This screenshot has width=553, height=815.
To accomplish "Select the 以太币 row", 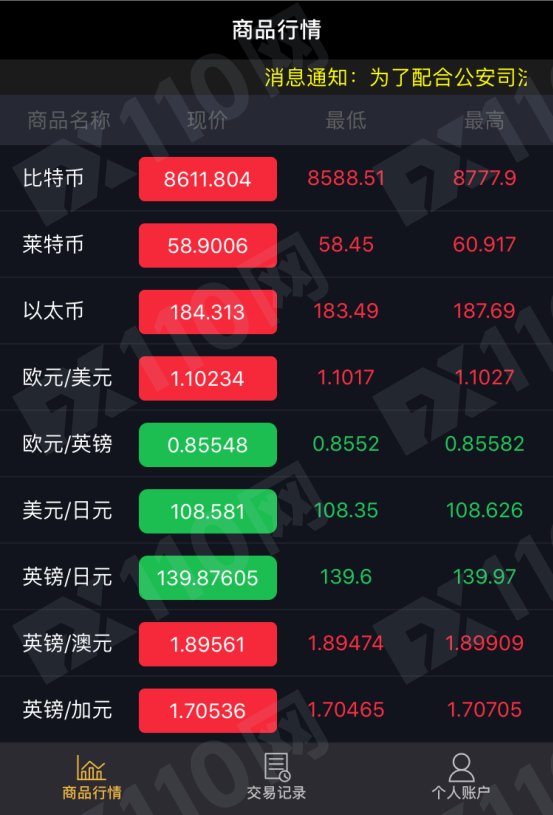I will pos(276,311).
